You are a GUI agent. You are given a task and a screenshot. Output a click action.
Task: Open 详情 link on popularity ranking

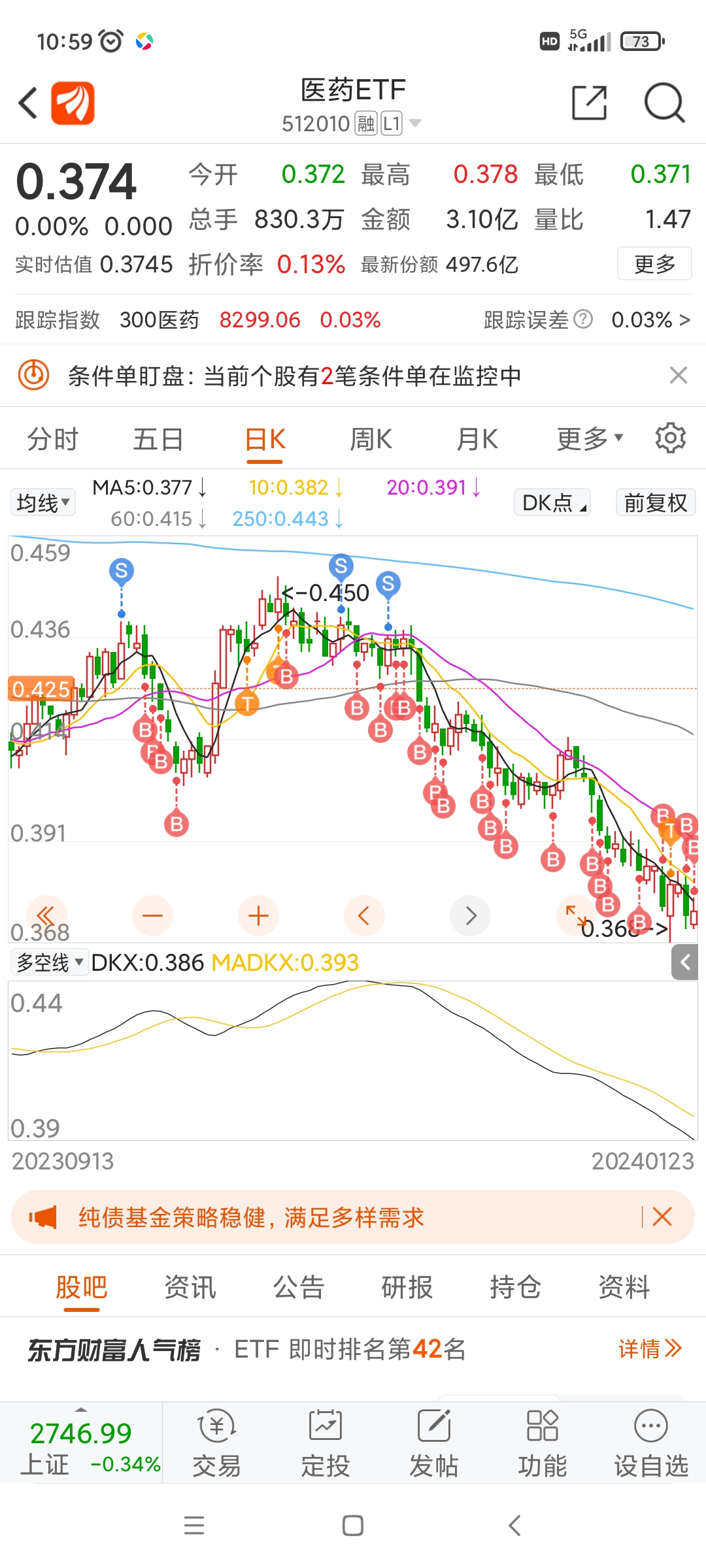click(x=650, y=1348)
